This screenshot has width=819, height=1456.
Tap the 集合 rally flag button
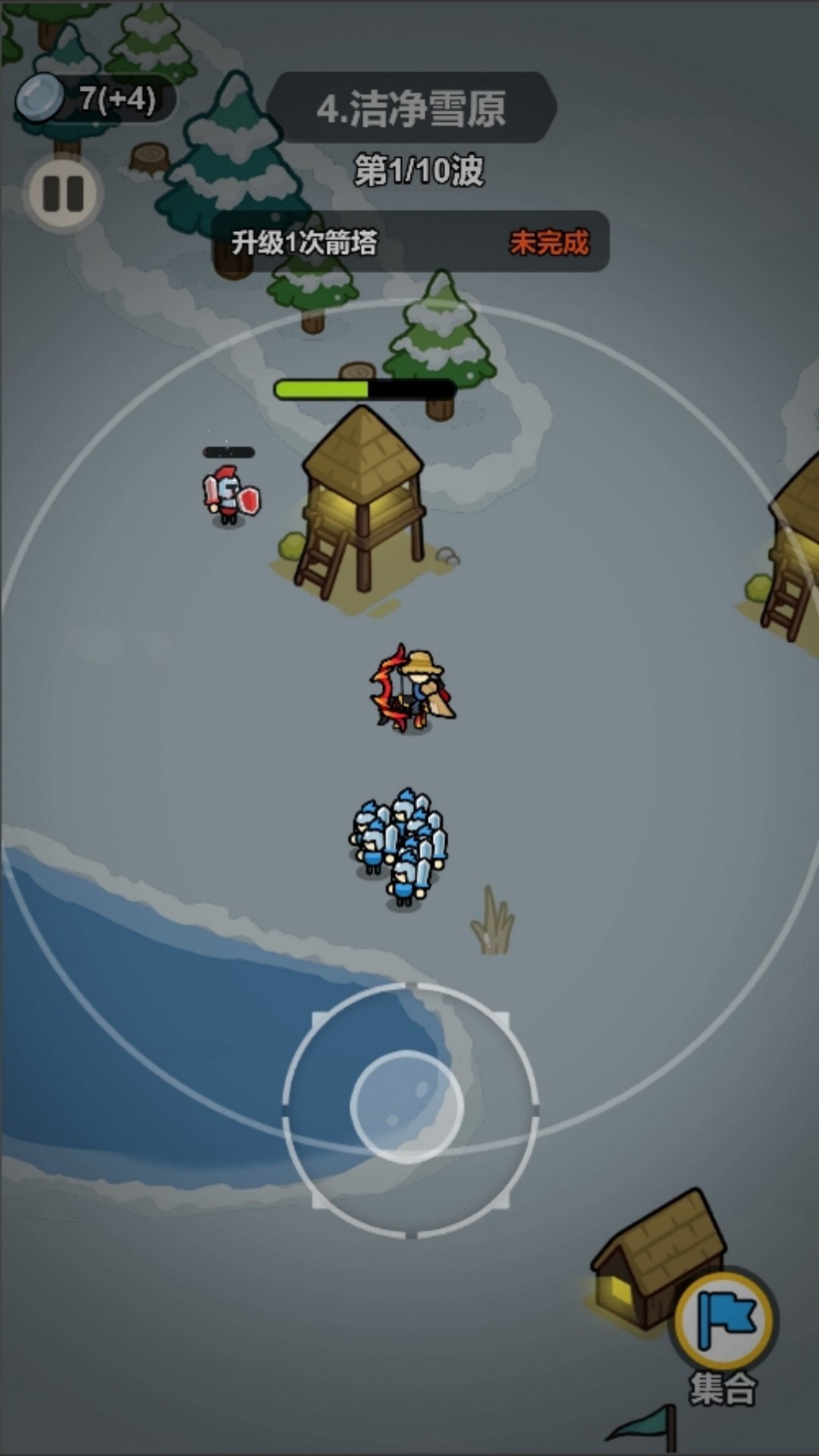pos(724,1321)
